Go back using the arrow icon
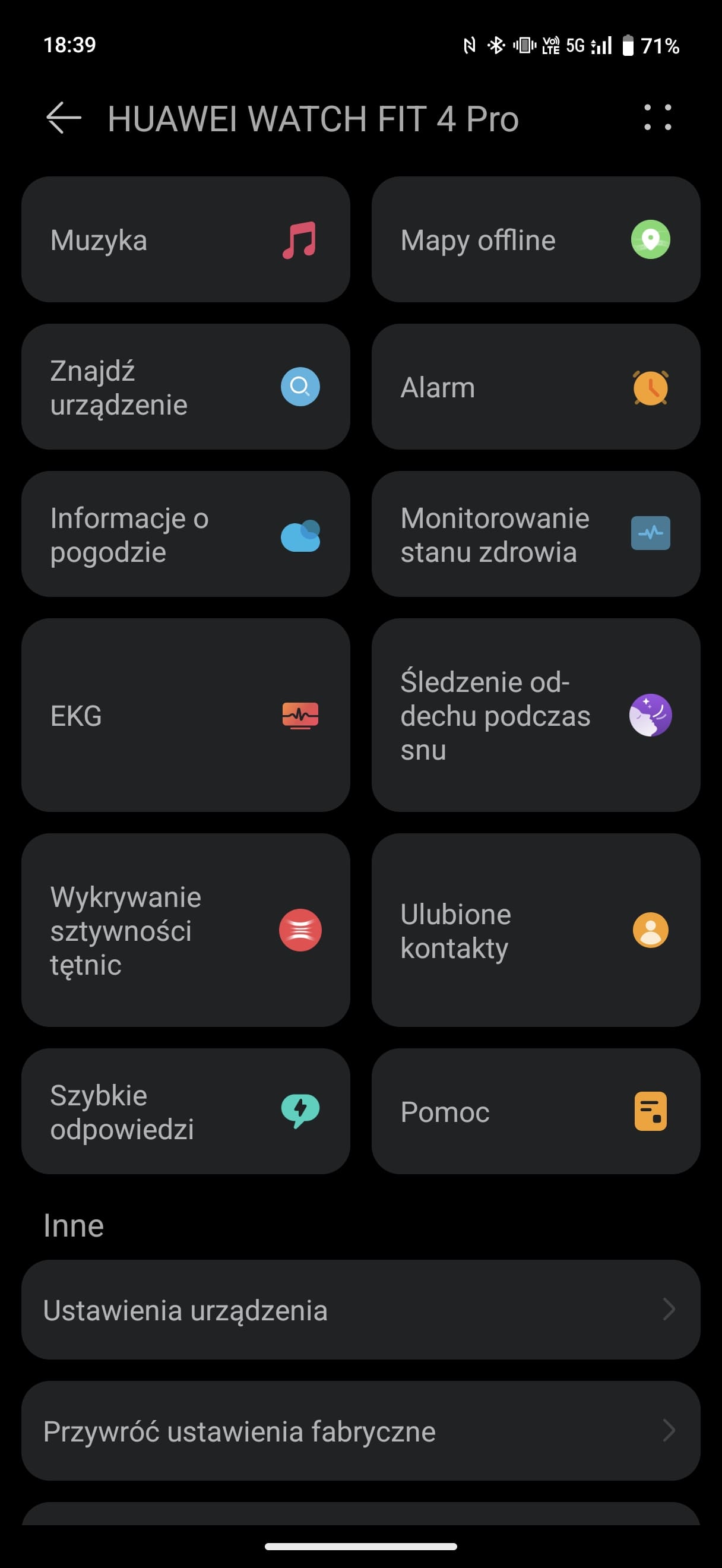722x1568 pixels. [64, 118]
